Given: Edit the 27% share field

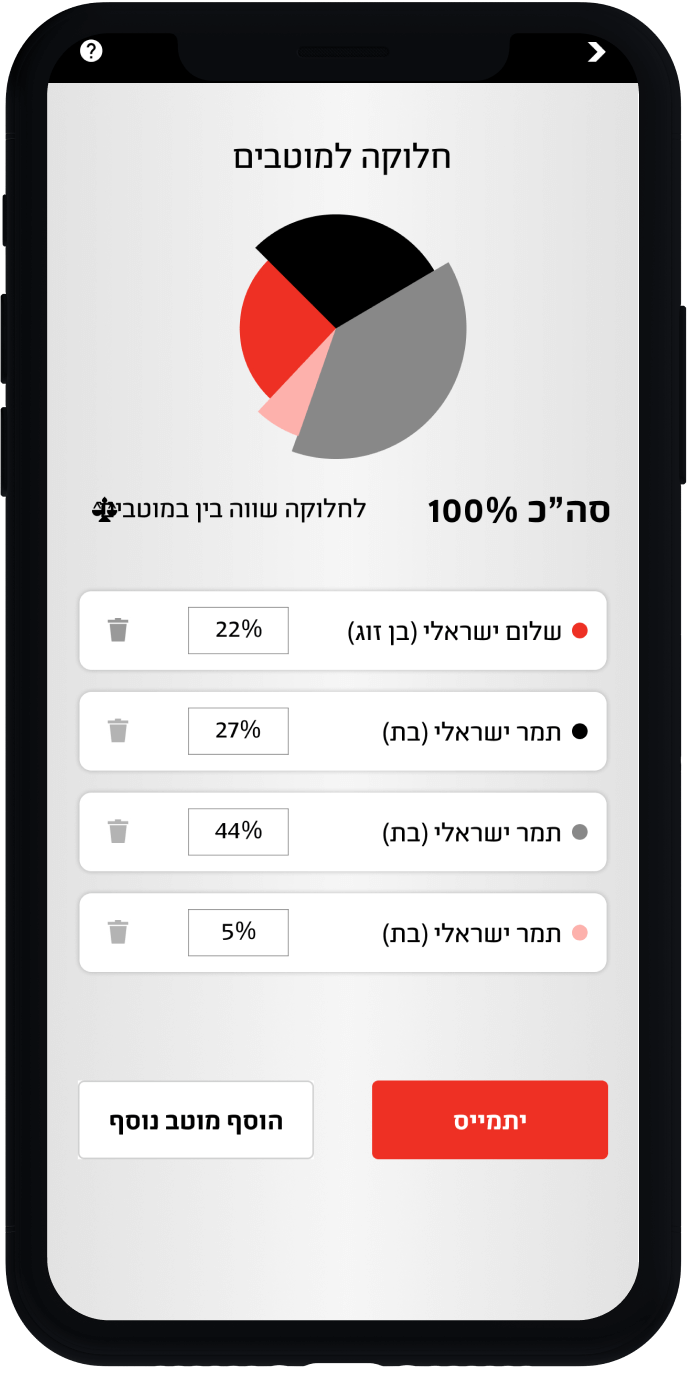Looking at the screenshot, I should click(238, 731).
